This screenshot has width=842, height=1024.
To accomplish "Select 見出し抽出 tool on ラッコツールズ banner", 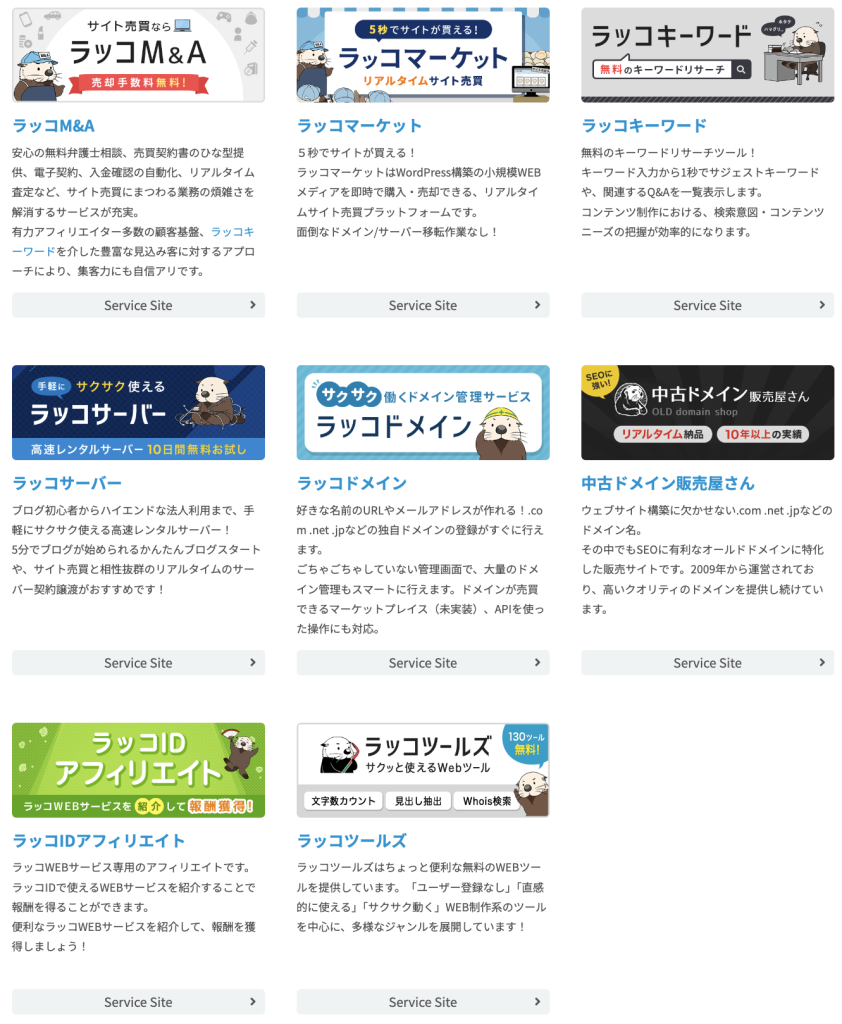I will point(417,801).
